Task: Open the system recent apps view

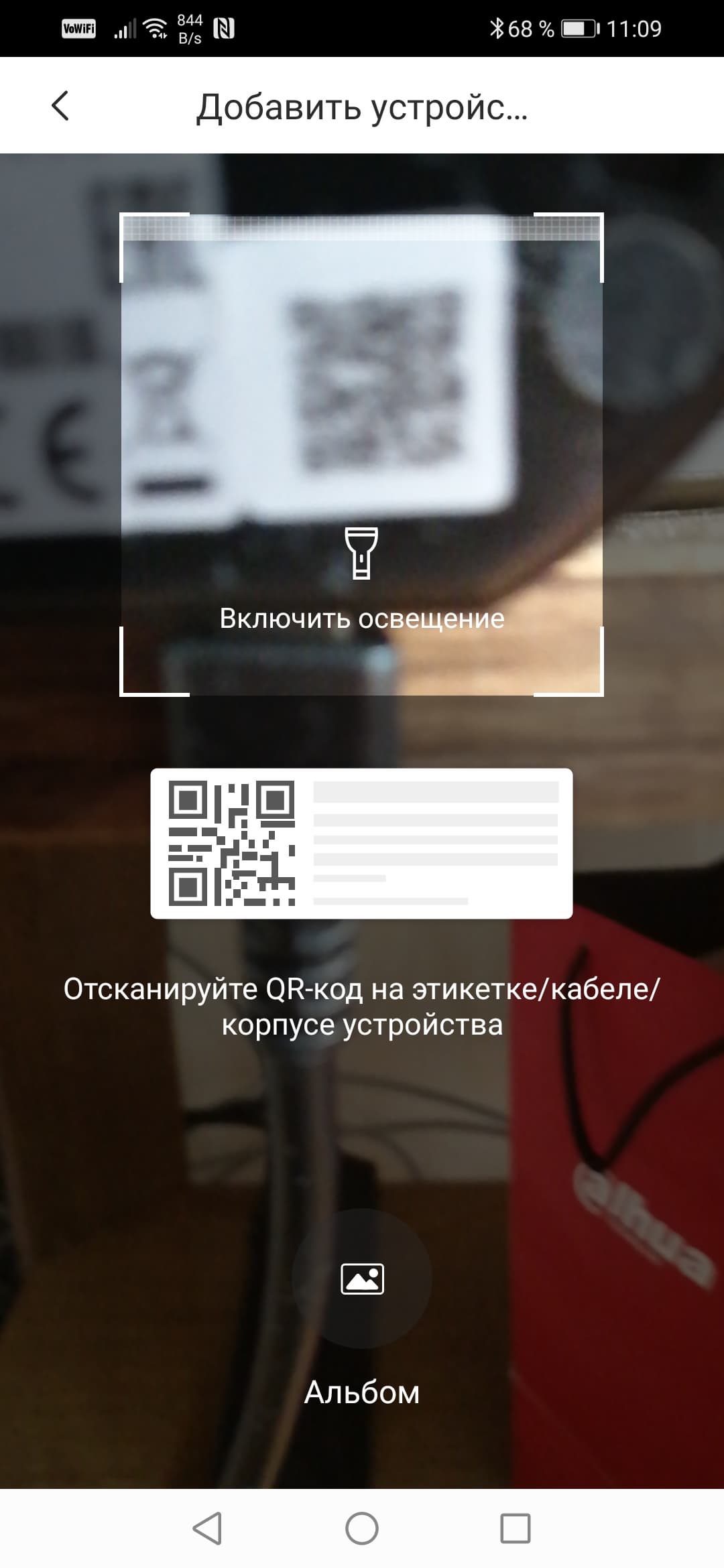Action: pyautogui.click(x=516, y=1528)
